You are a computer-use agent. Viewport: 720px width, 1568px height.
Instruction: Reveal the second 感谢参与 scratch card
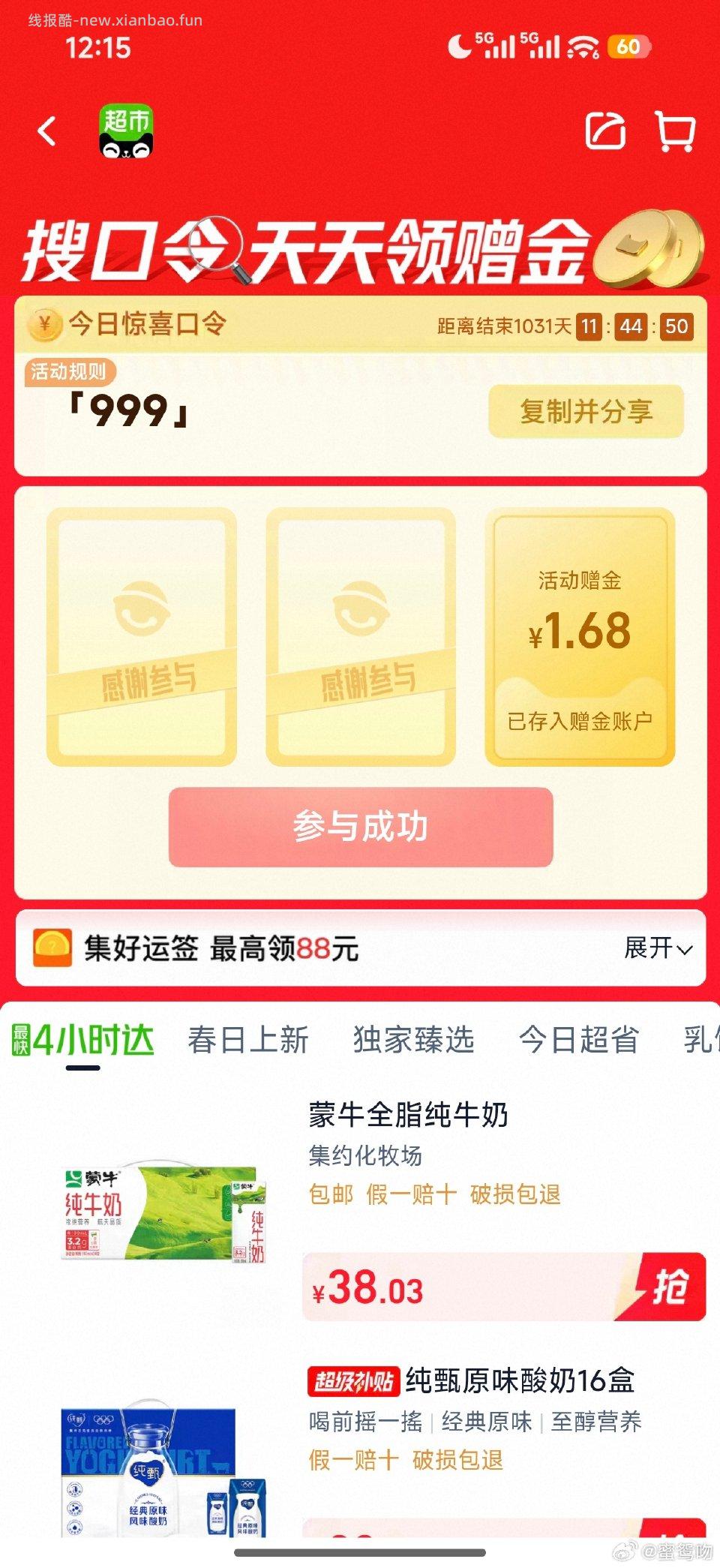(358, 635)
